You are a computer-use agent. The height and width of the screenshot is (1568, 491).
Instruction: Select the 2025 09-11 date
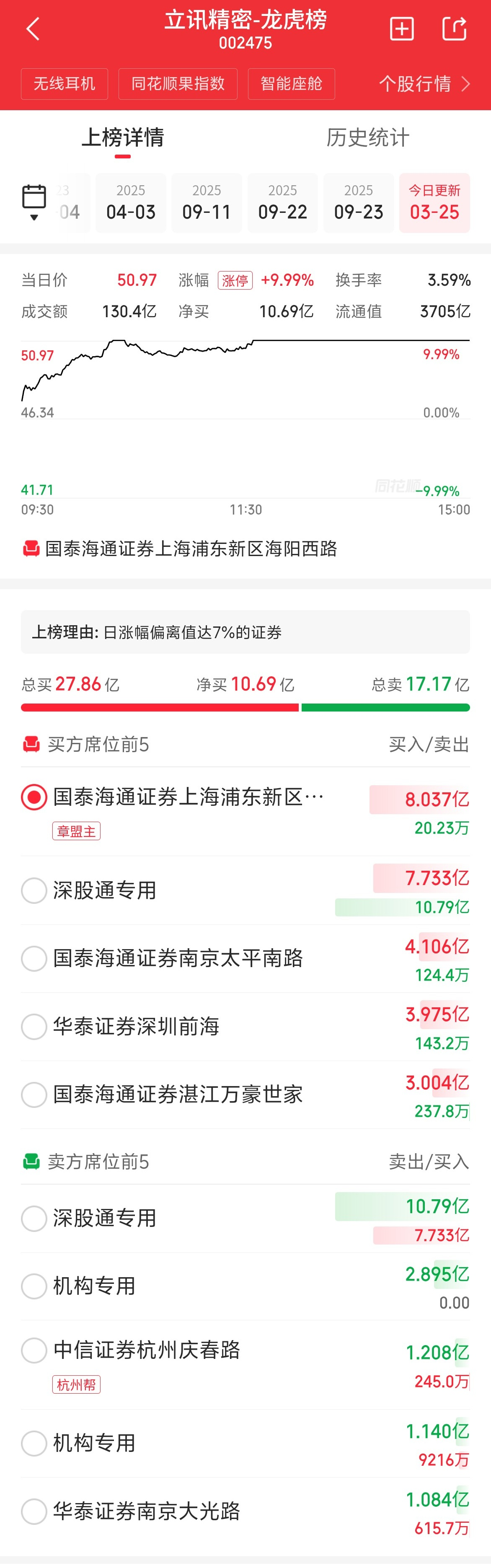pos(207,203)
